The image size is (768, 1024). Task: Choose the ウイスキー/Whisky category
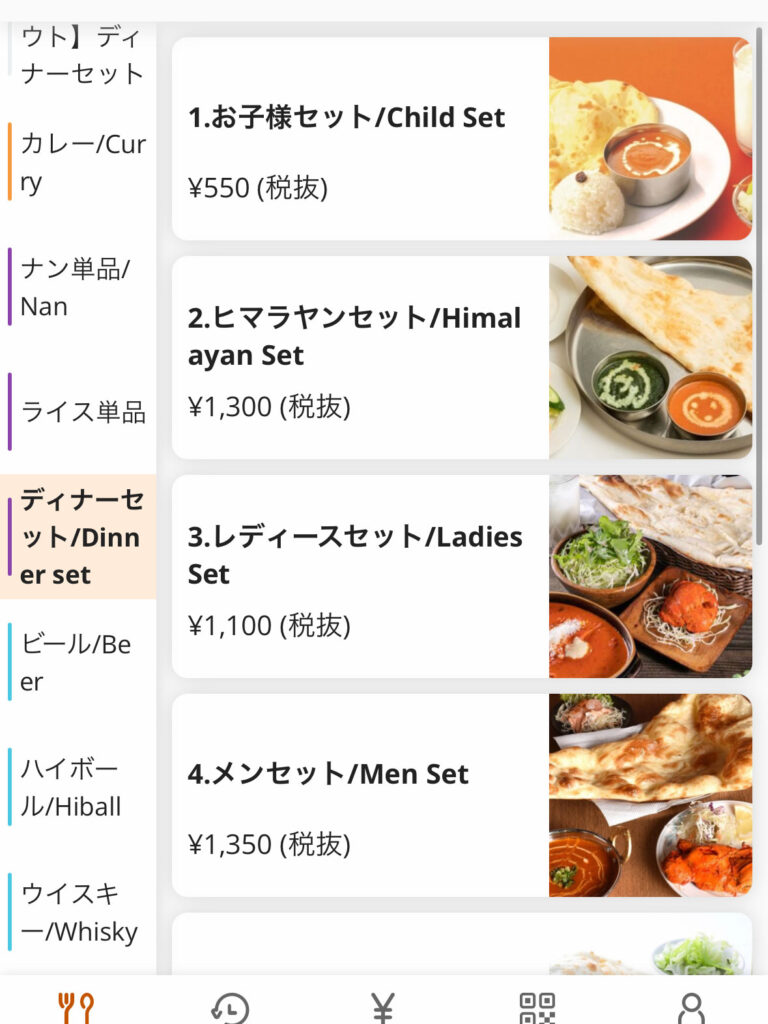[x=78, y=911]
